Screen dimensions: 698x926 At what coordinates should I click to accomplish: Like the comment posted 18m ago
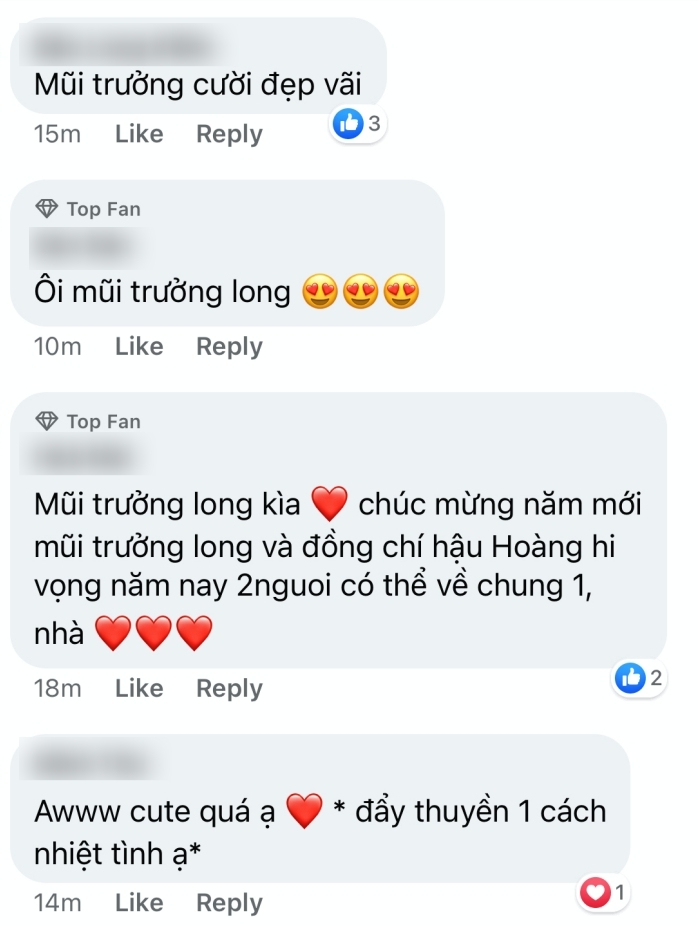tap(139, 689)
